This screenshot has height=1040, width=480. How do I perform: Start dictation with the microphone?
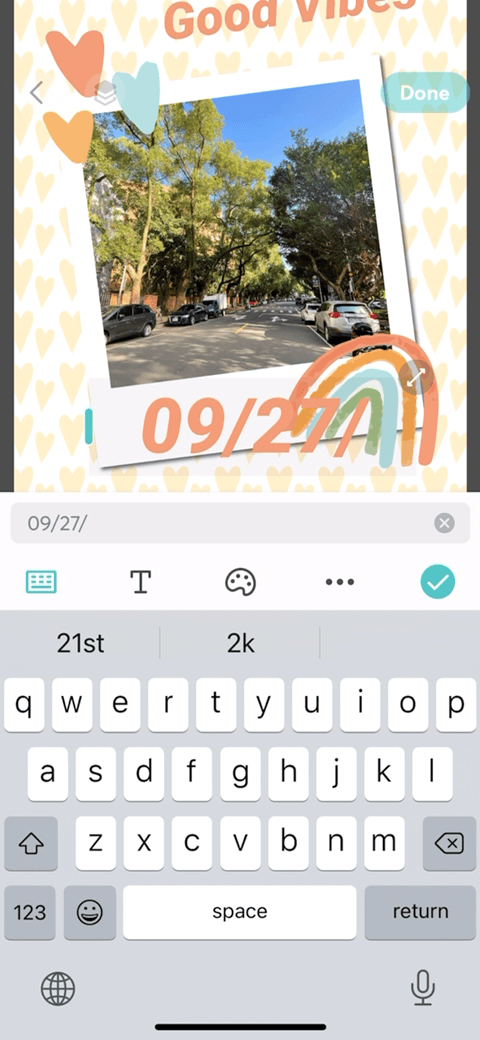[x=422, y=990]
